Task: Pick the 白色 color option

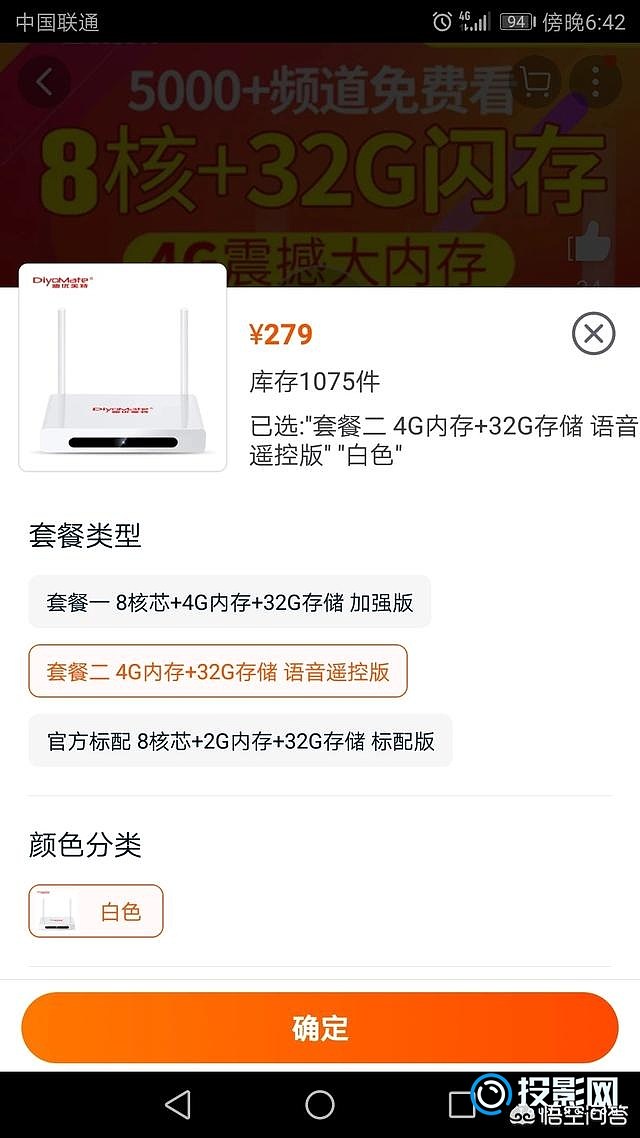Action: coord(96,911)
